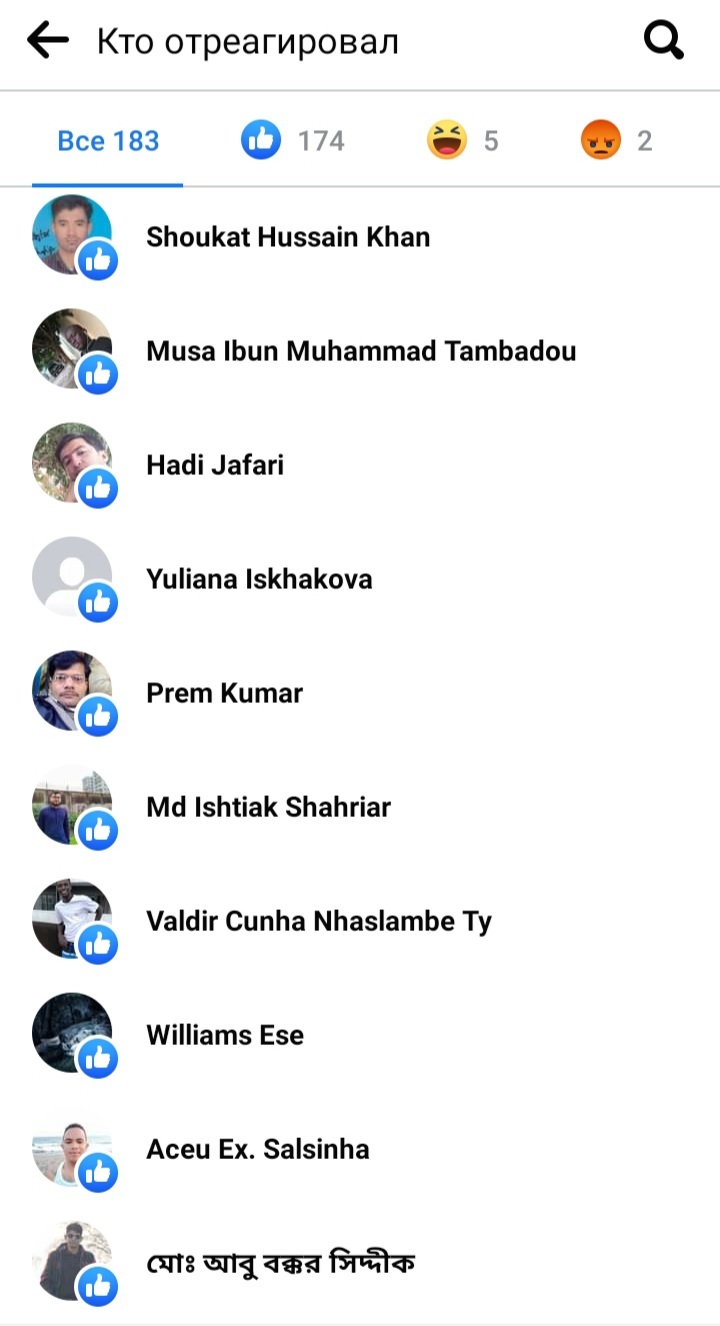
Task: Open Aceu Ex. Salsinha's profile
Action: 257,1149
